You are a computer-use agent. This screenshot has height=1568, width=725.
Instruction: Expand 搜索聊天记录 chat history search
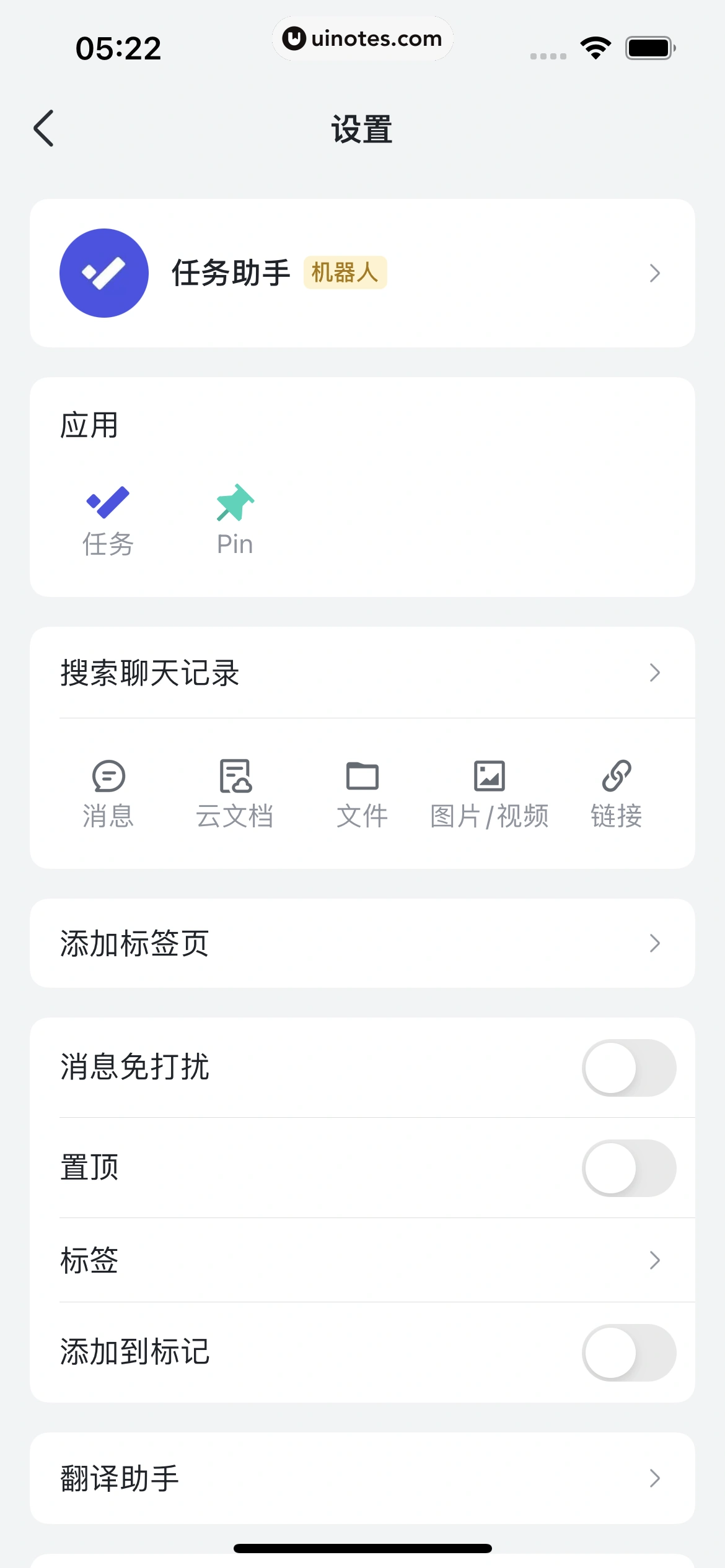(362, 673)
